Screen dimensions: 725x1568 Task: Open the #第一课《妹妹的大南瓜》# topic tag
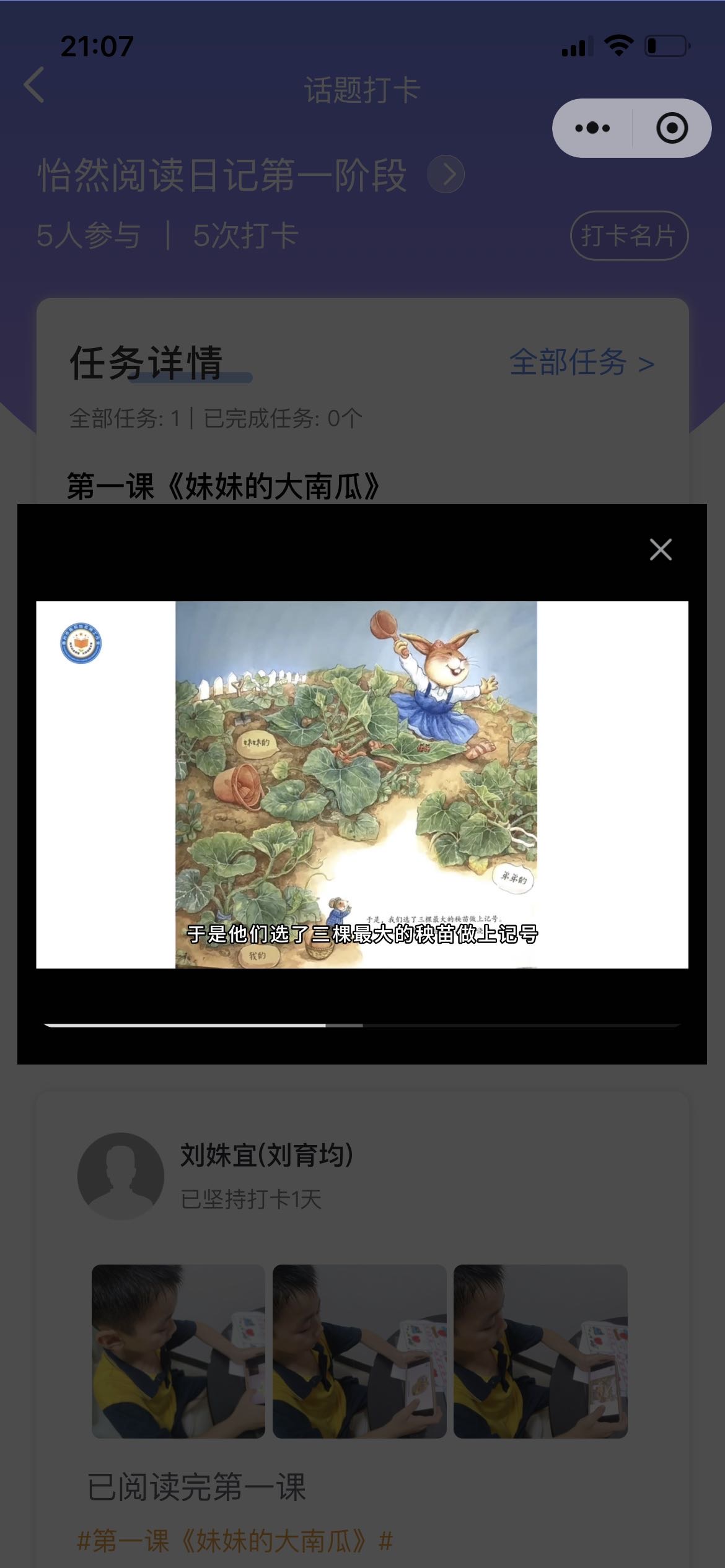(235, 1541)
